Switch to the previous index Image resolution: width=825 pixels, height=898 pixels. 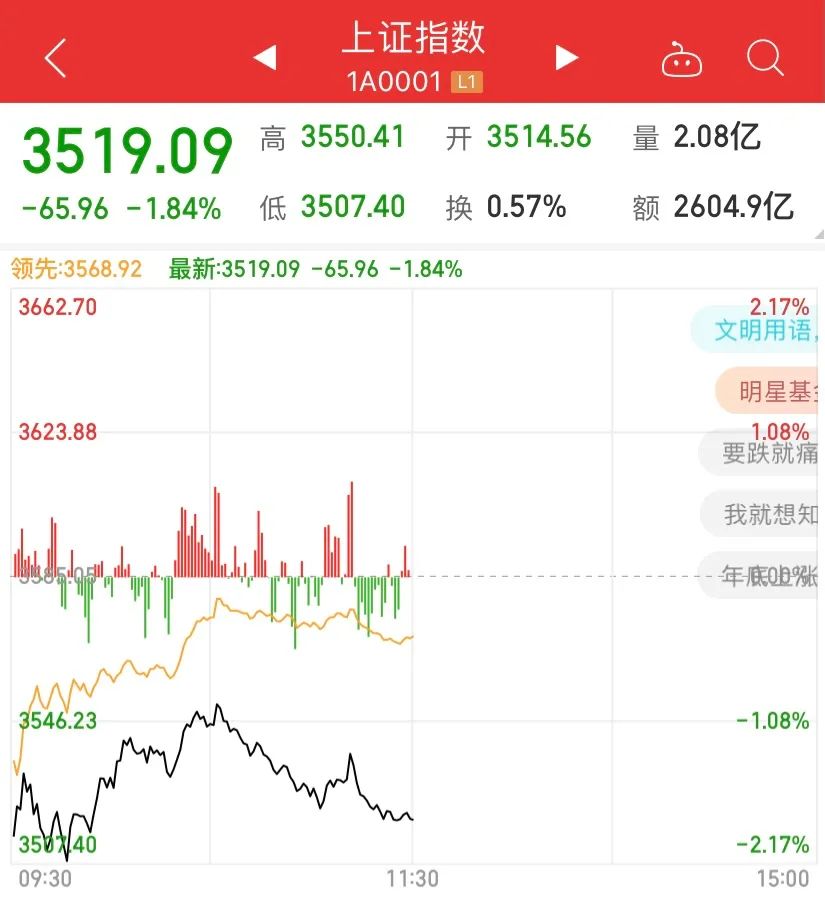265,58
